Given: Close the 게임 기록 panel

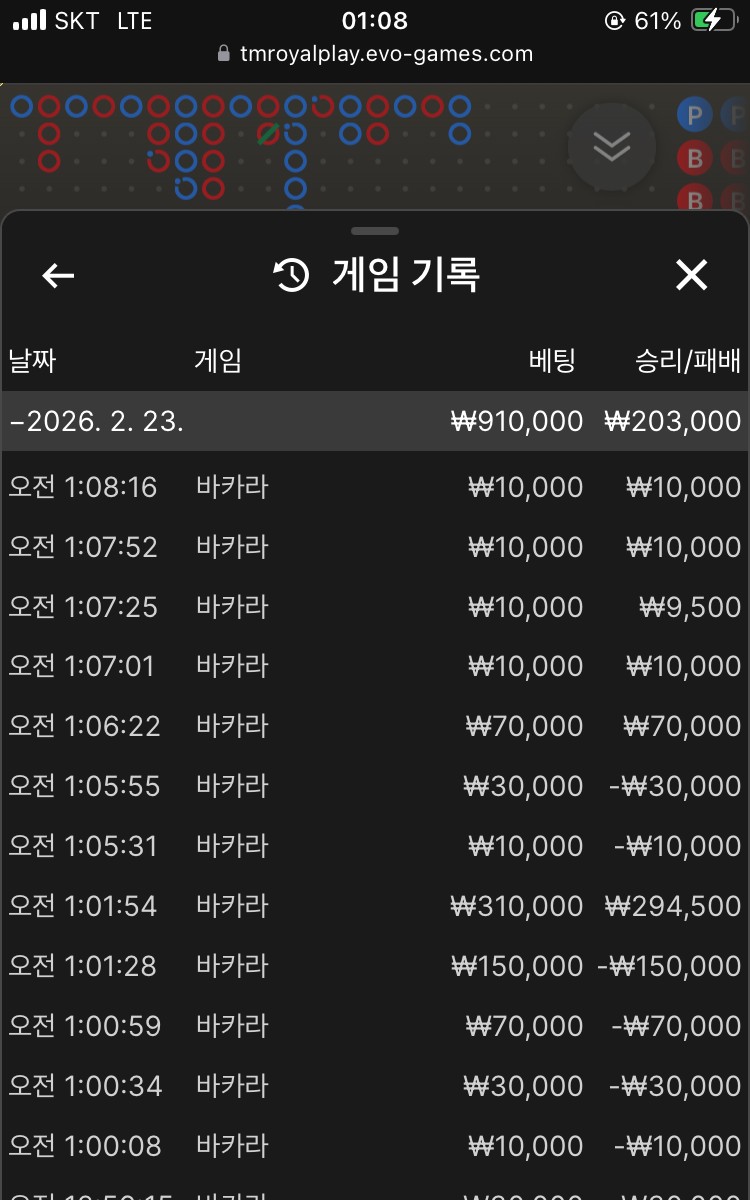Looking at the screenshot, I should [x=691, y=275].
